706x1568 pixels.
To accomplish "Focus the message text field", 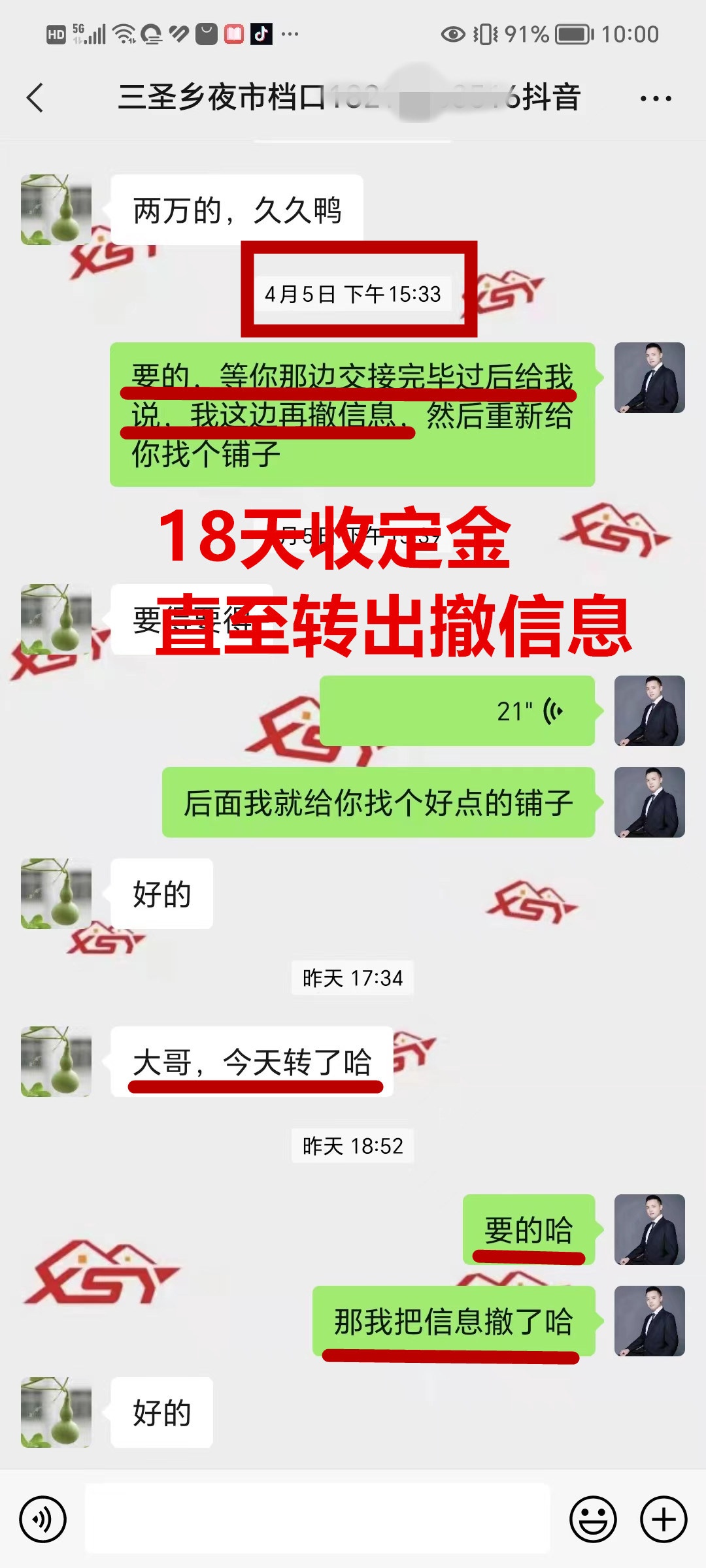I will 318,1519.
